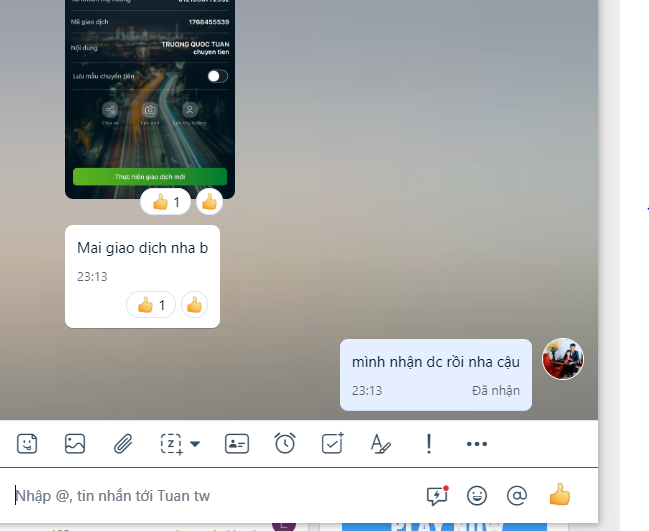Open the quick messages lightning icon
Image resolution: width=649 pixels, height=531 pixels.
coord(436,495)
